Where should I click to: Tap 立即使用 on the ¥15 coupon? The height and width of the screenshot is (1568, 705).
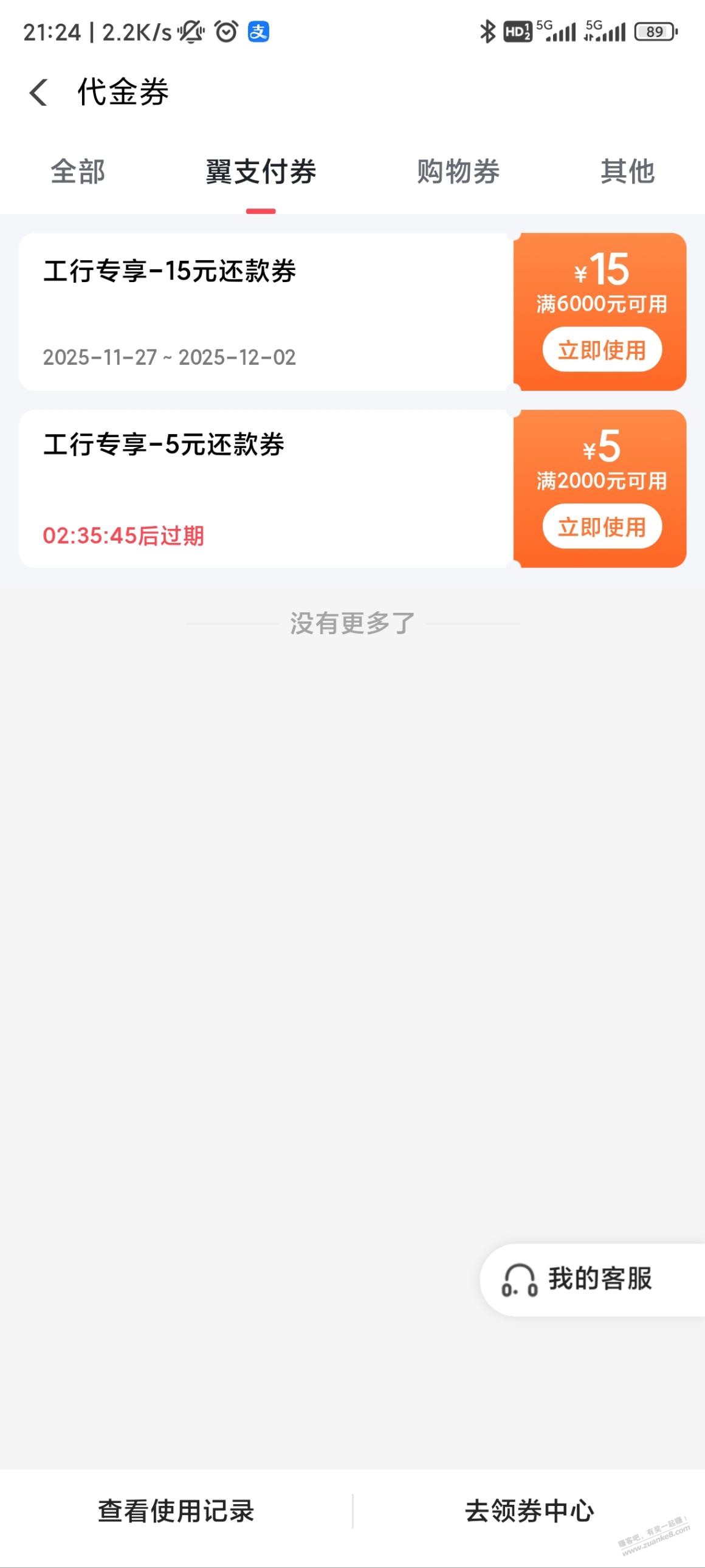(602, 350)
